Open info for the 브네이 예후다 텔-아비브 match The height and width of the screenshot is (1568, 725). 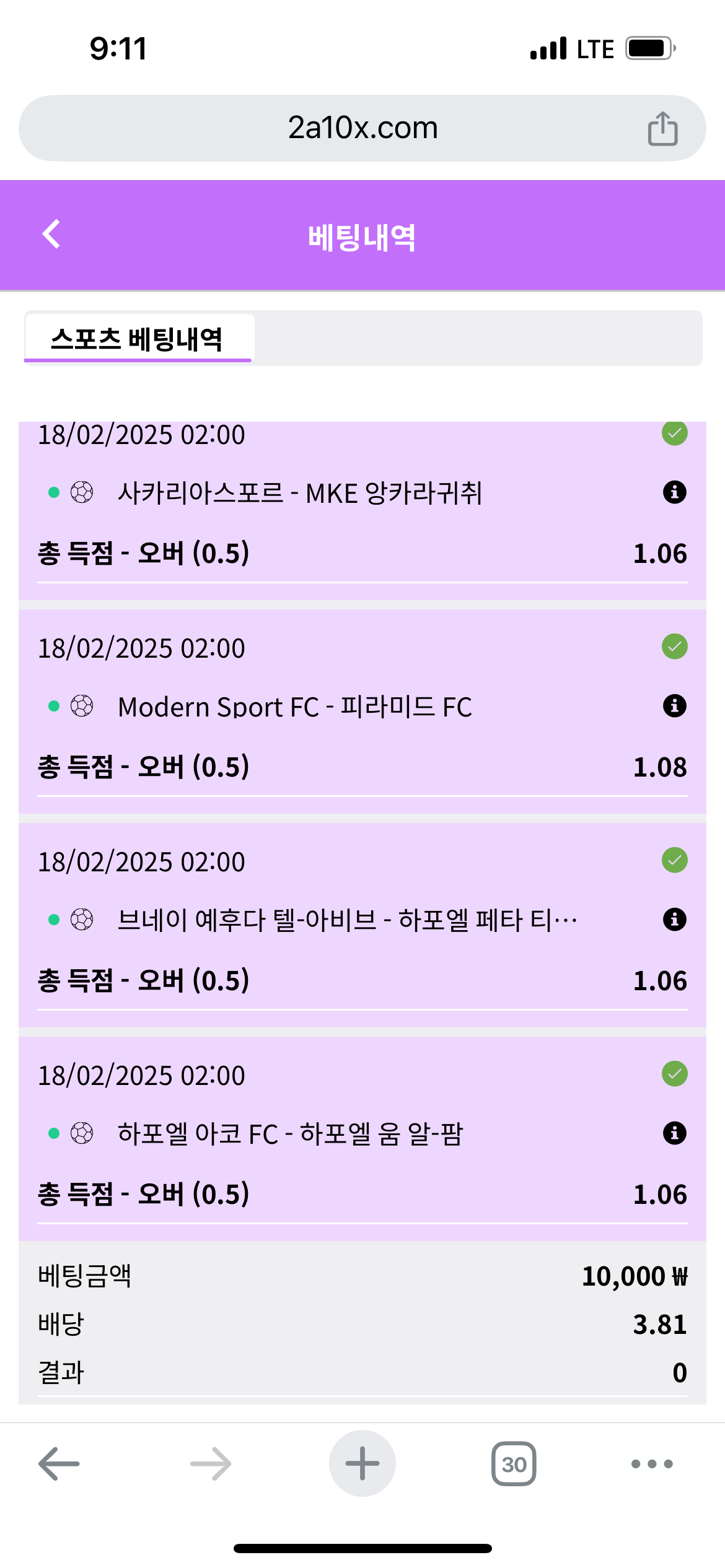674,920
